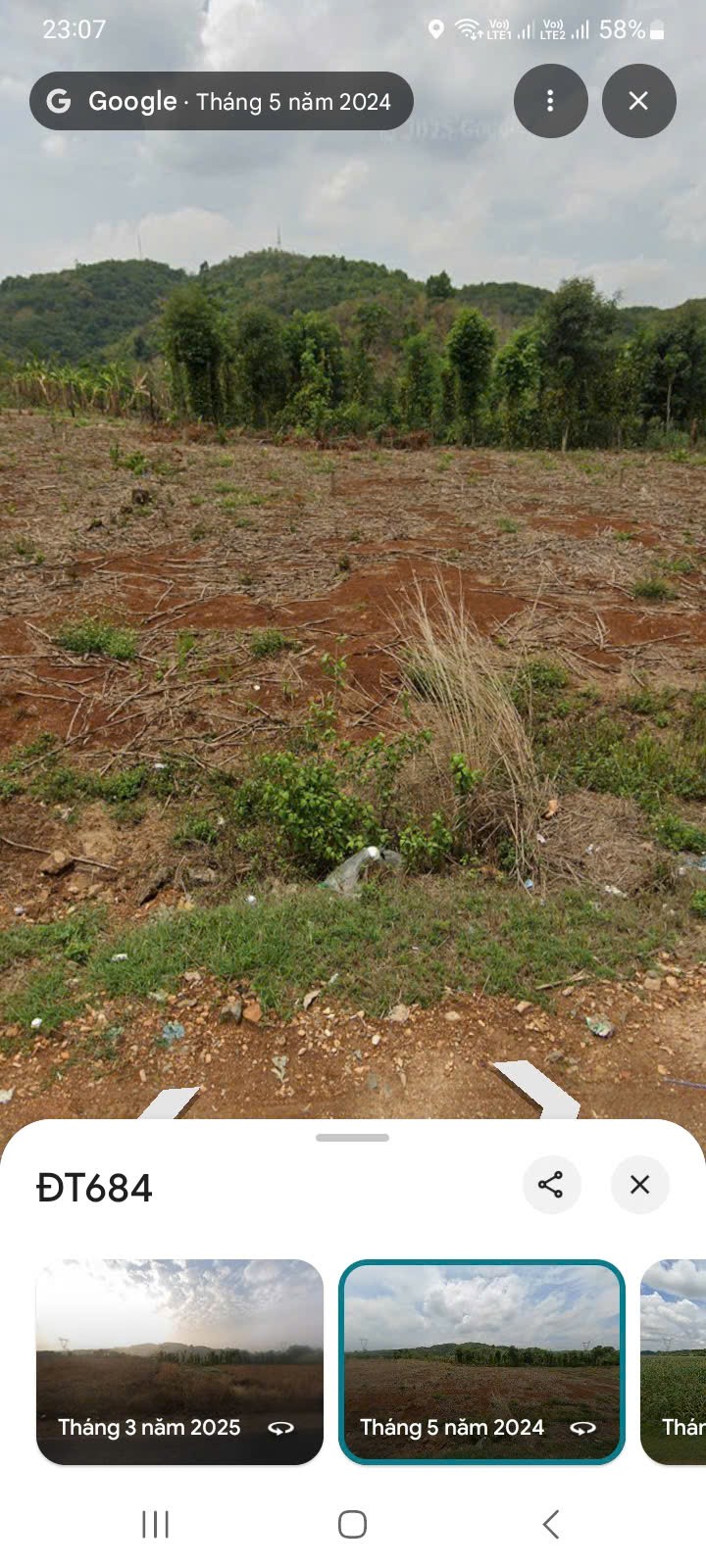Tap the share icon next to ĐT684

click(x=551, y=1185)
